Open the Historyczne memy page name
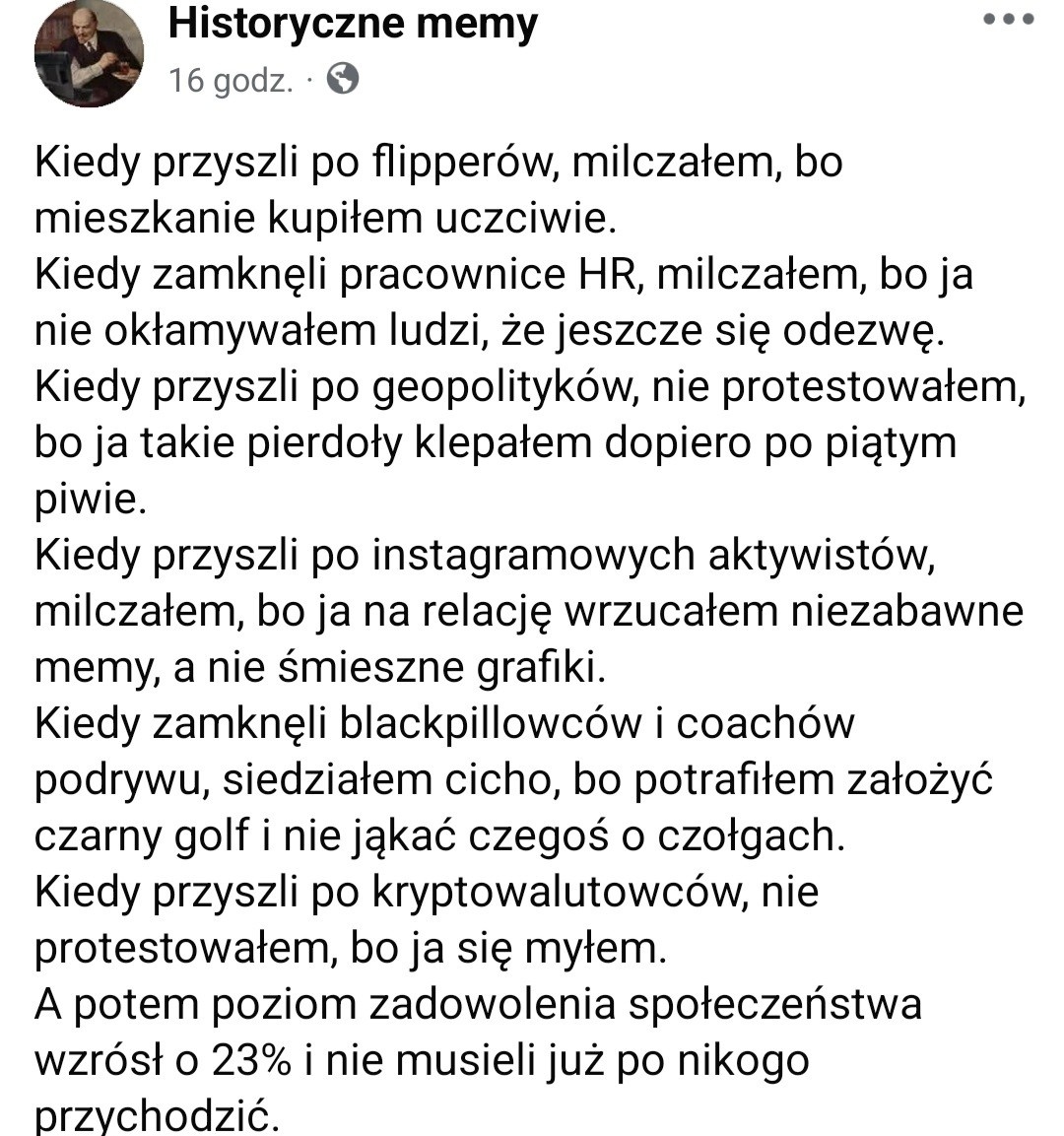1064x1136 pixels. click(x=353, y=25)
